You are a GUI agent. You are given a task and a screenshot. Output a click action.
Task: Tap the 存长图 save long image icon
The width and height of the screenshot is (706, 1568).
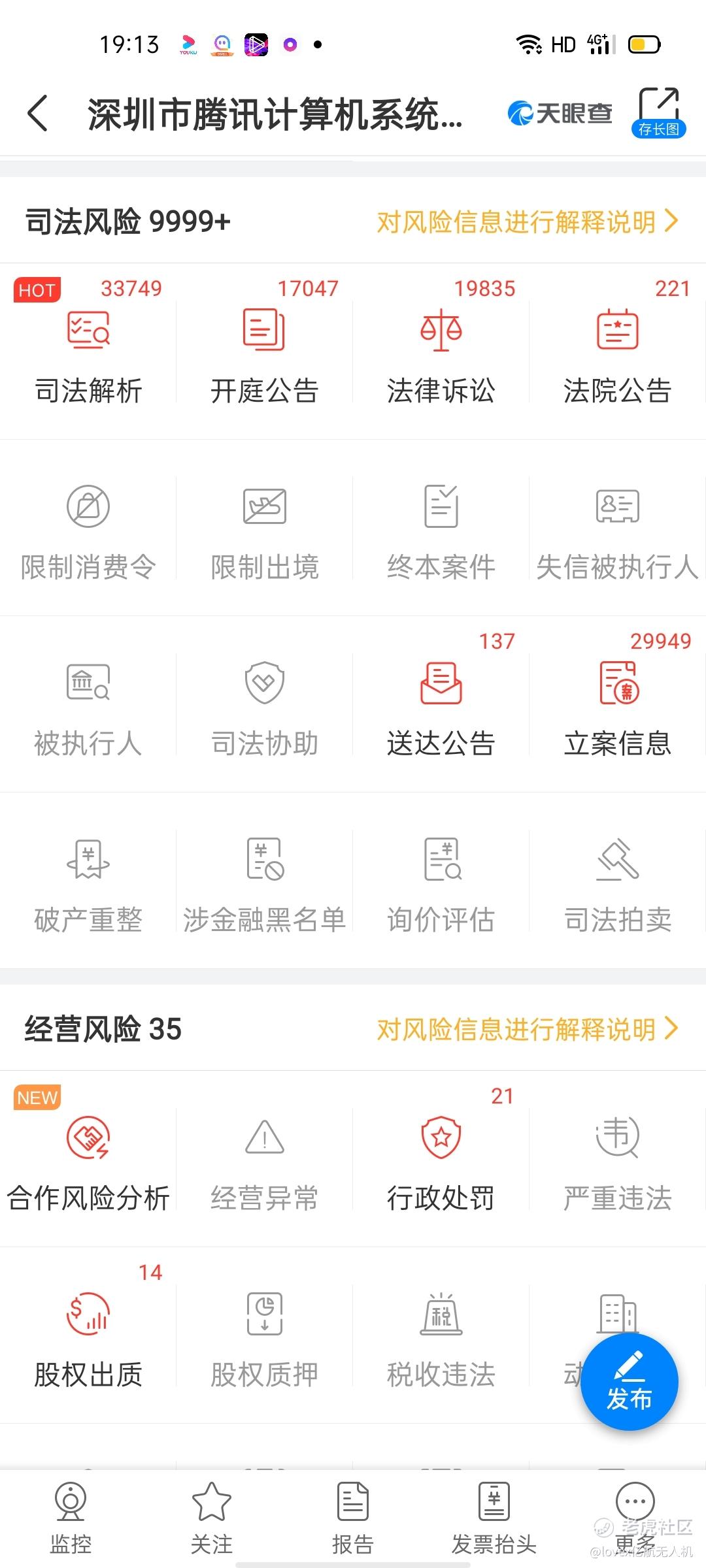coord(659,112)
